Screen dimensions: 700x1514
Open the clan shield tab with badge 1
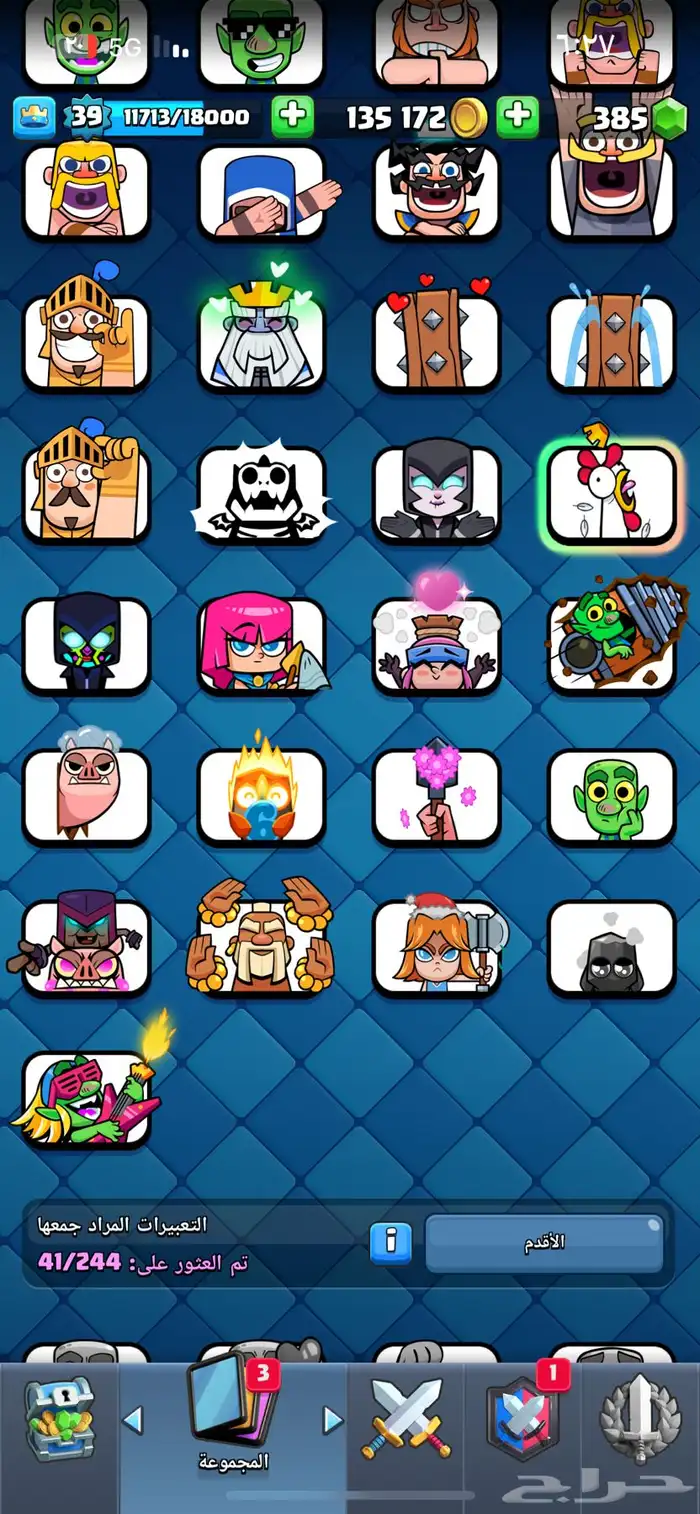[x=523, y=1418]
